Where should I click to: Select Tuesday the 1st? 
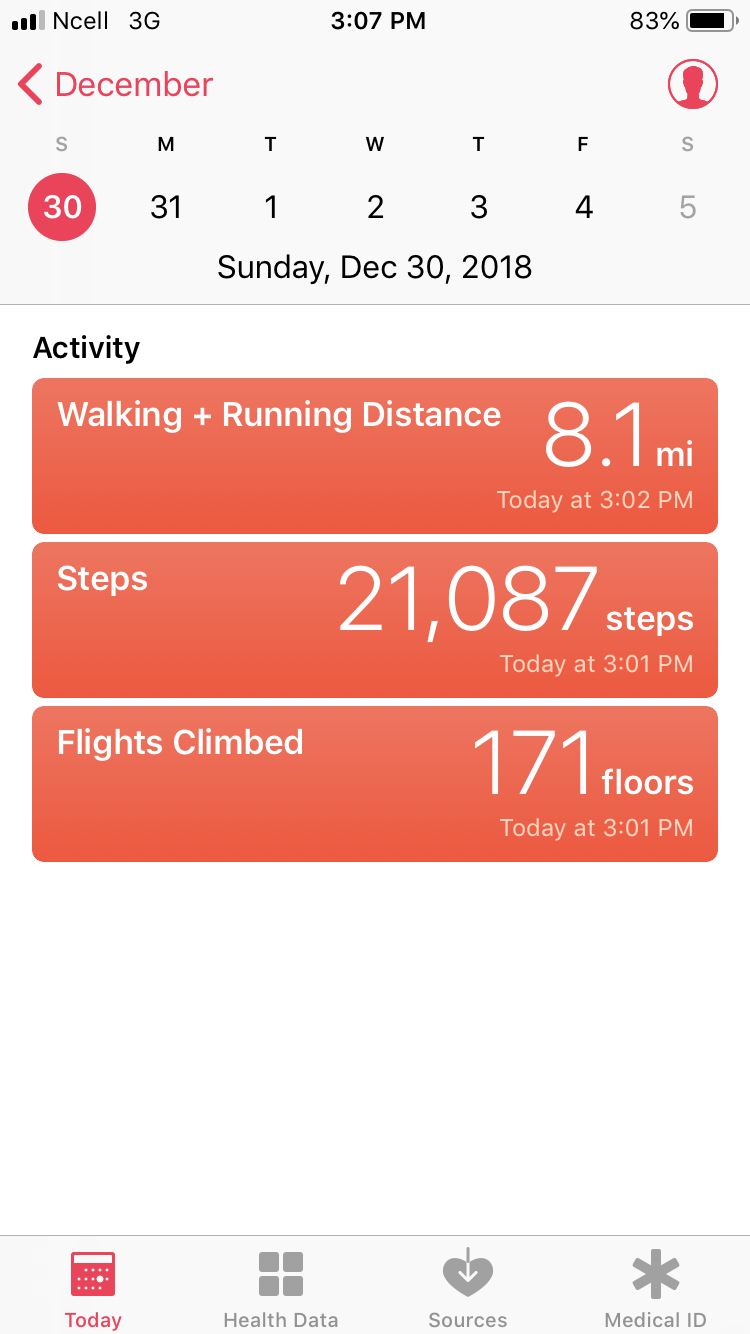click(x=270, y=207)
